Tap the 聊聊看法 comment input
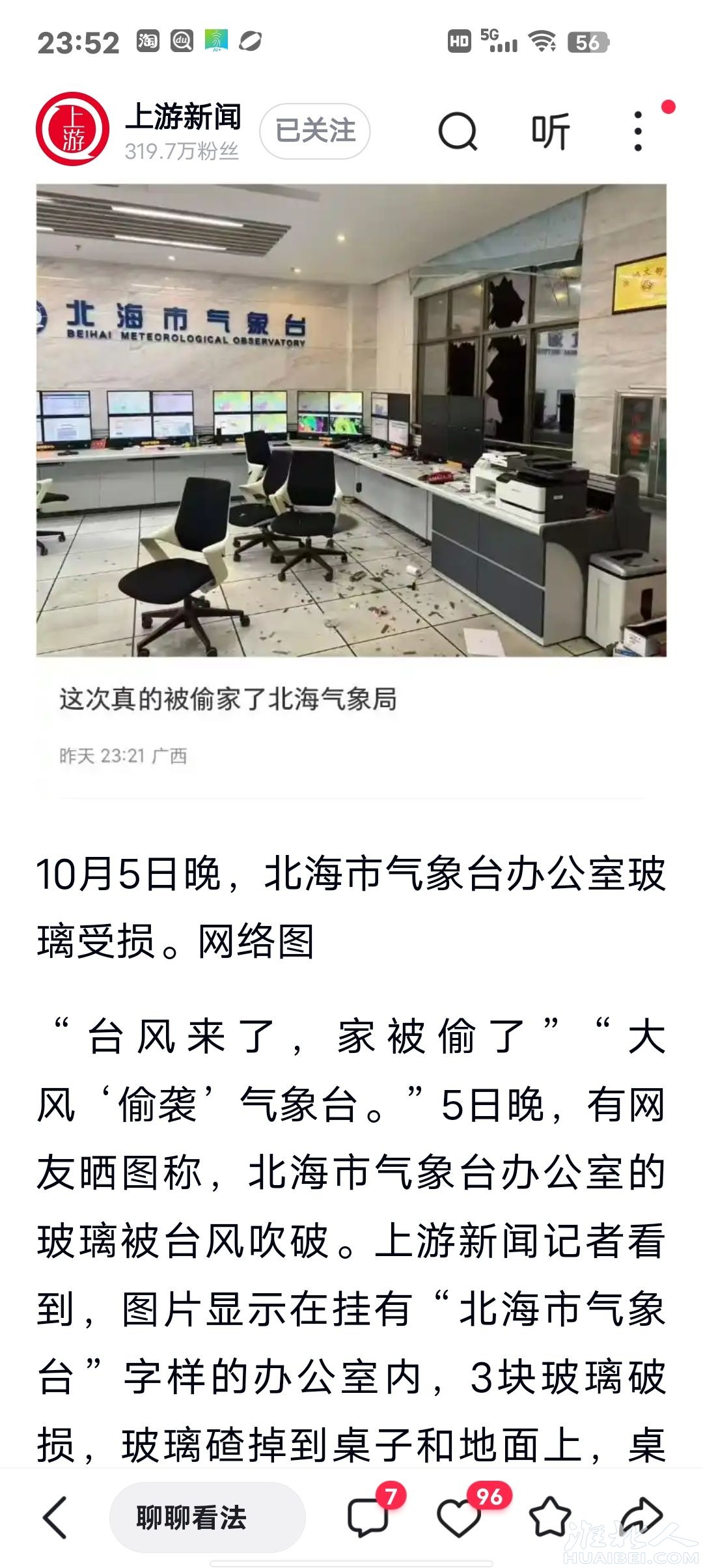Viewport: 703px width, 1568px height. click(207, 1517)
